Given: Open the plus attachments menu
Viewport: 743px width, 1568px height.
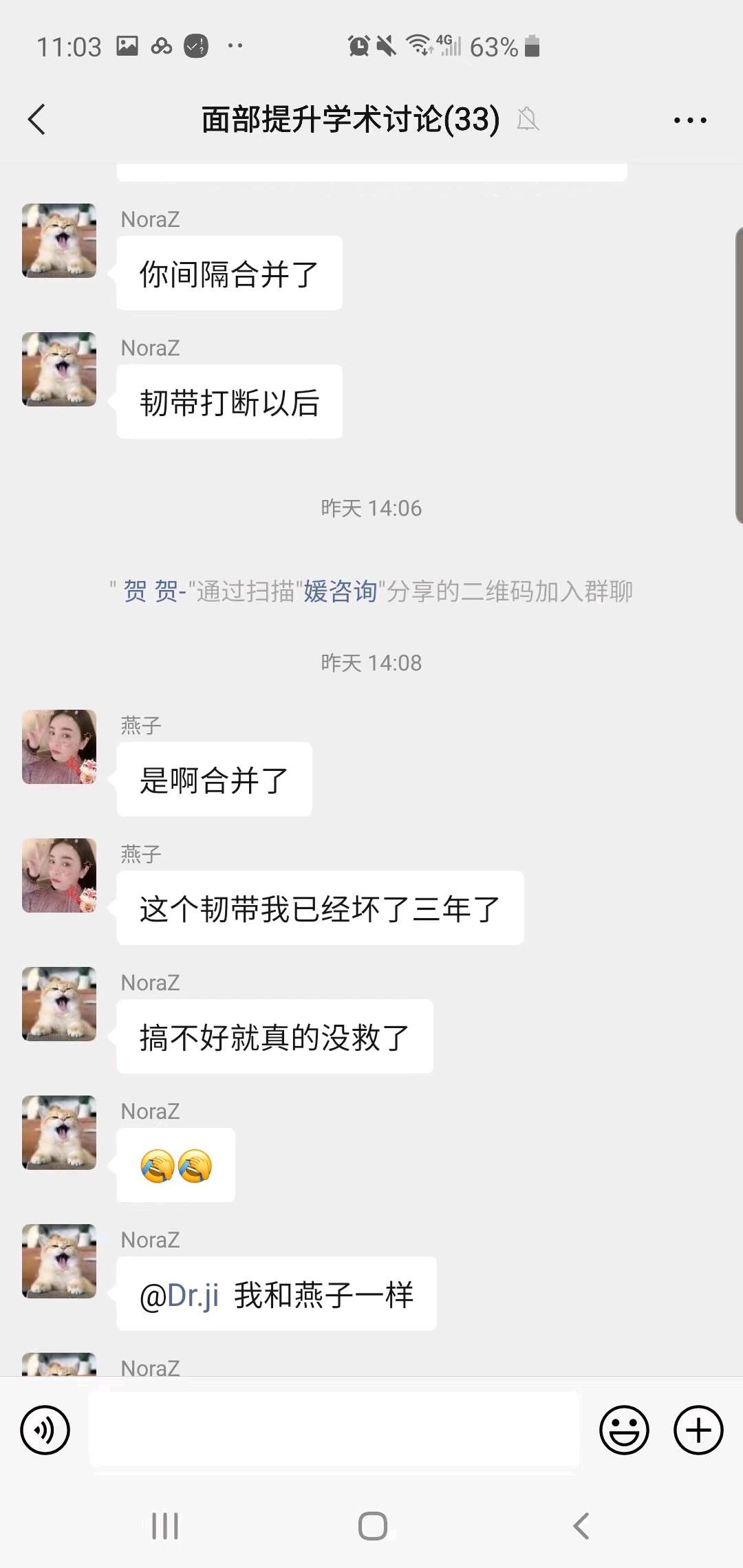Looking at the screenshot, I should (x=698, y=1430).
